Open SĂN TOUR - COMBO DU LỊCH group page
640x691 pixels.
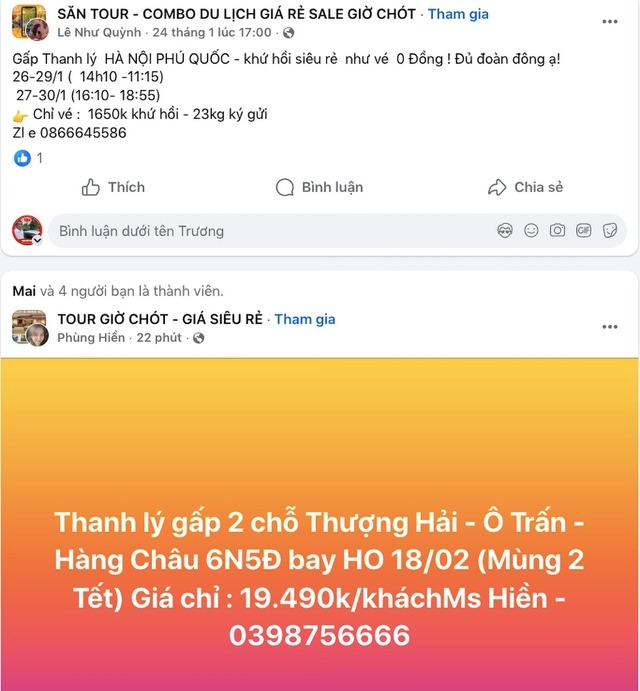click(236, 14)
